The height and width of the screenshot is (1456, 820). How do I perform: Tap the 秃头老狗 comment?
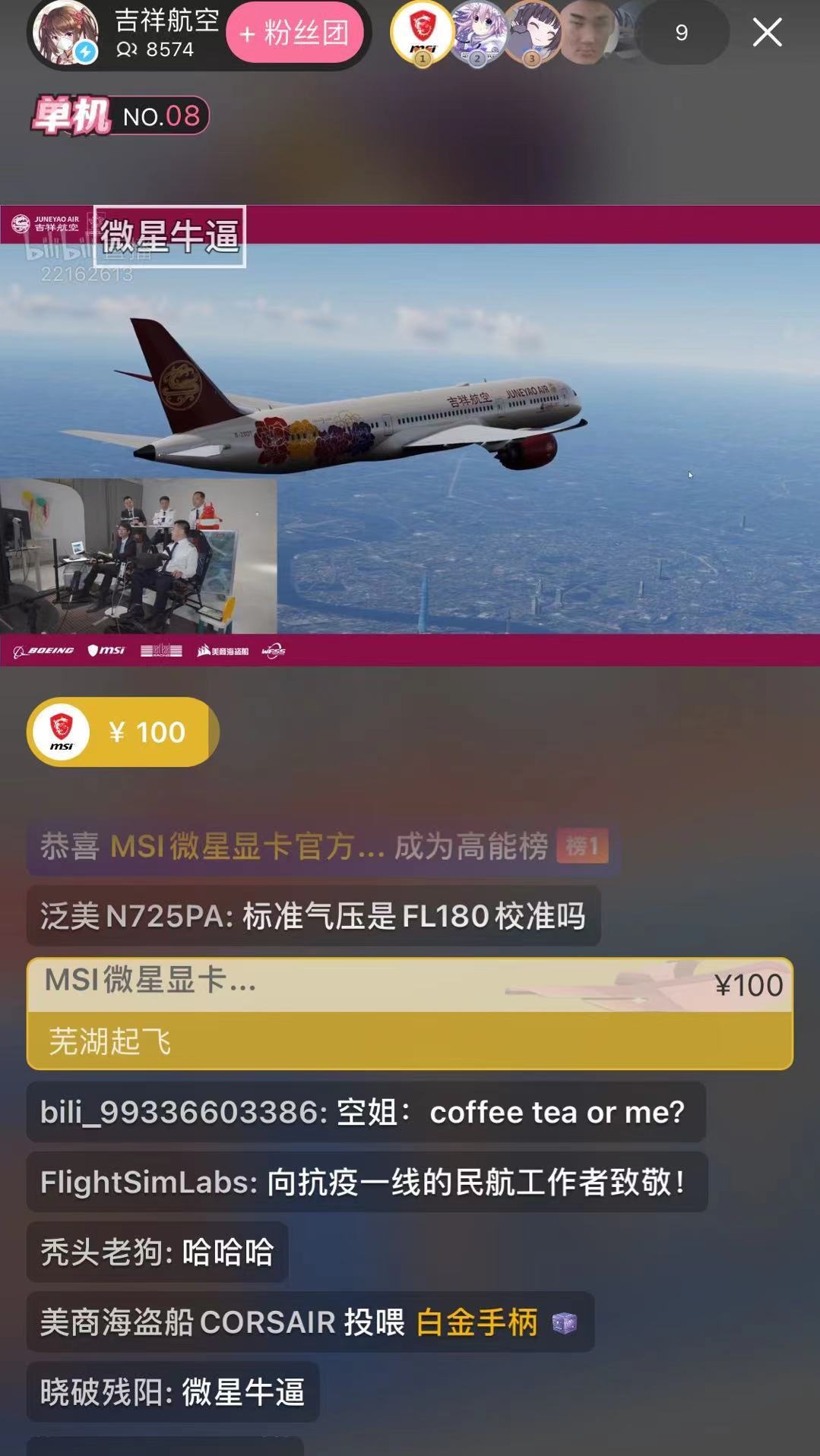157,1252
